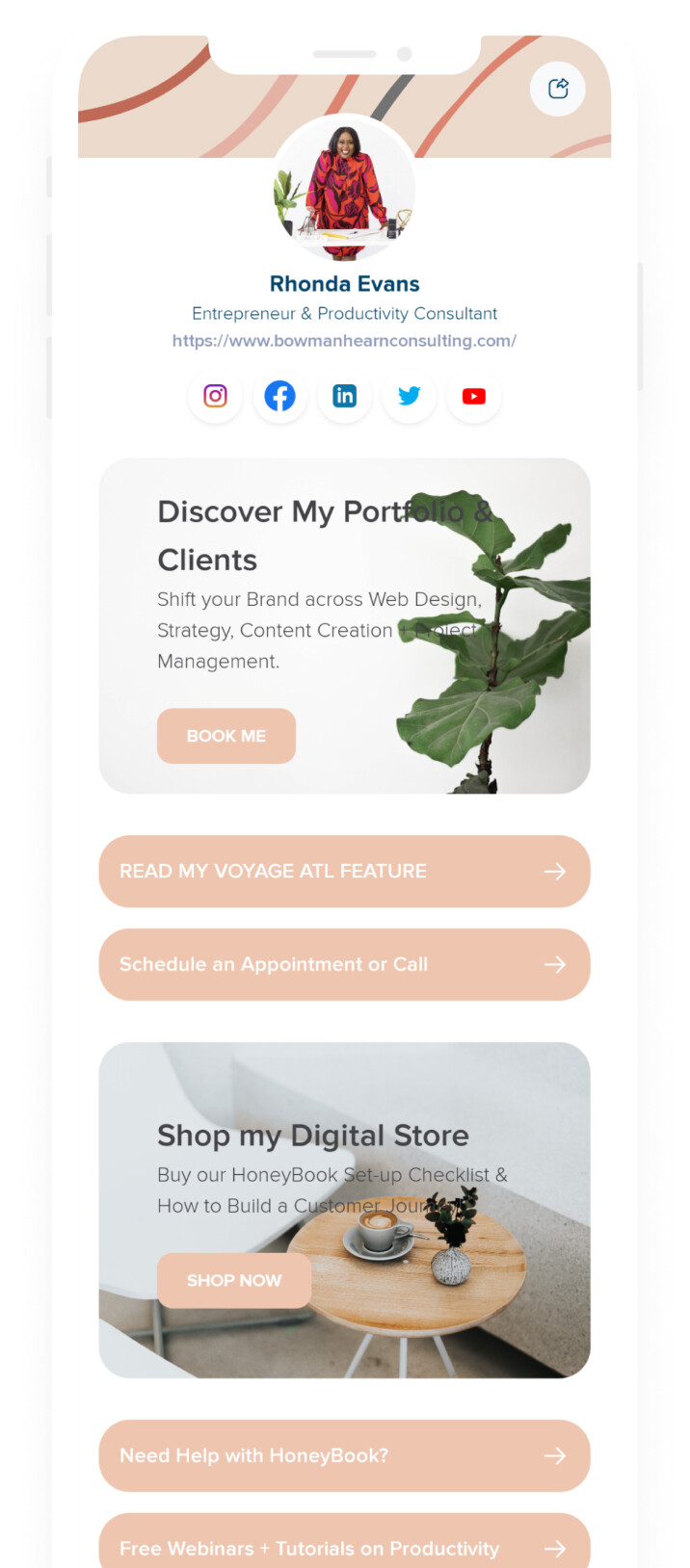Viewport: 690px width, 1568px height.
Task: Open the bowmanhearnconsulting.com website link
Action: coord(344,340)
